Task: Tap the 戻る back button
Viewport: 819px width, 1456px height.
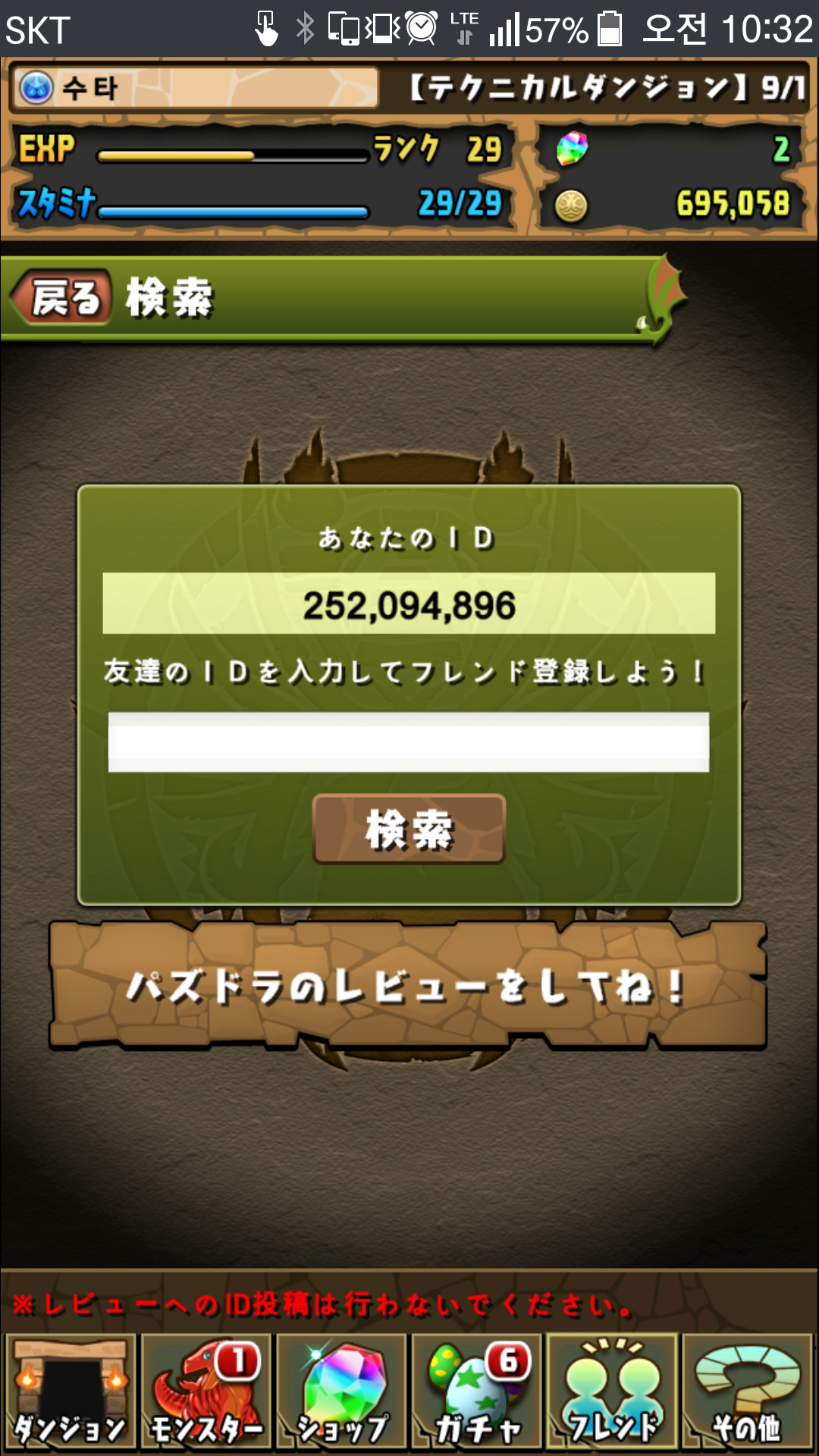Action: pos(62,297)
